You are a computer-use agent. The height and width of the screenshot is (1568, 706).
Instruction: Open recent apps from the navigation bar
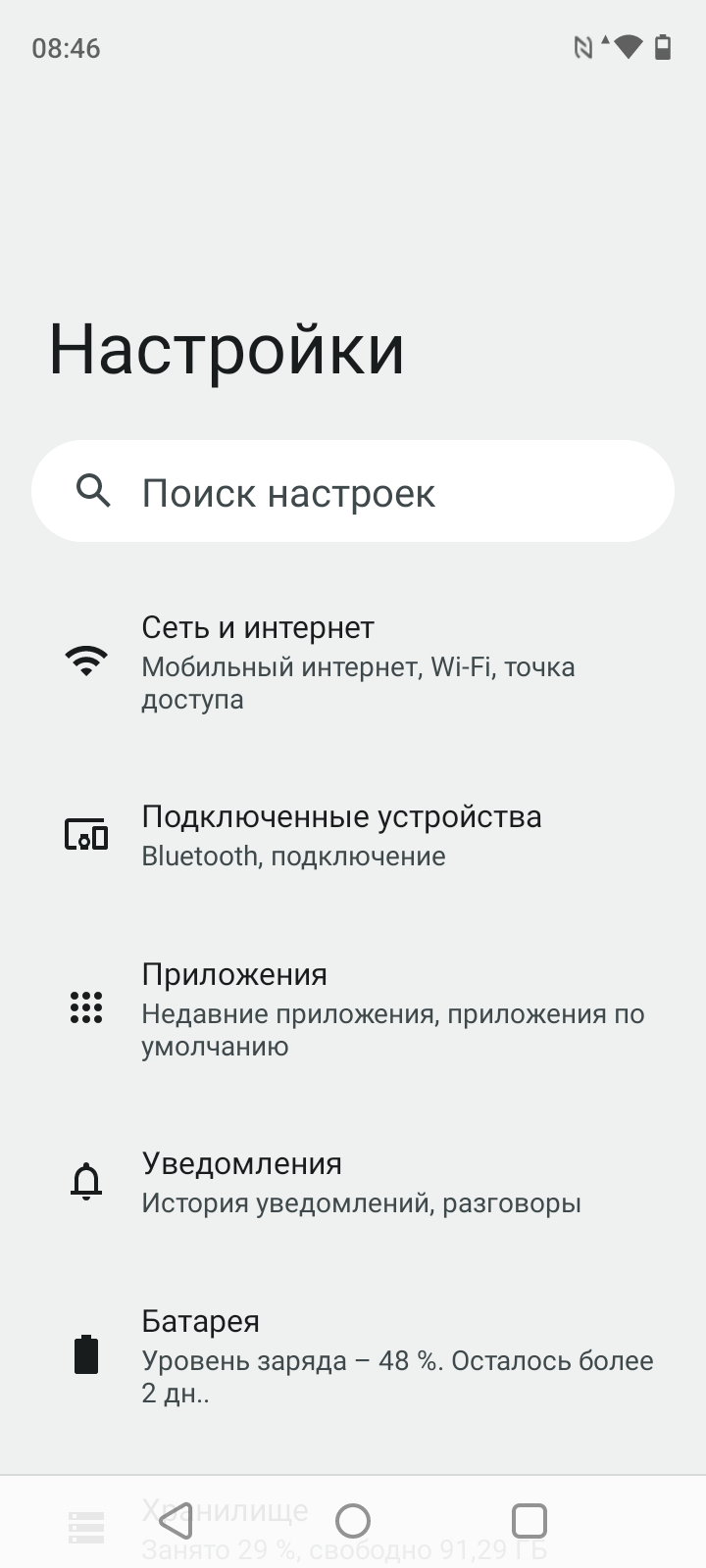pos(529,1521)
